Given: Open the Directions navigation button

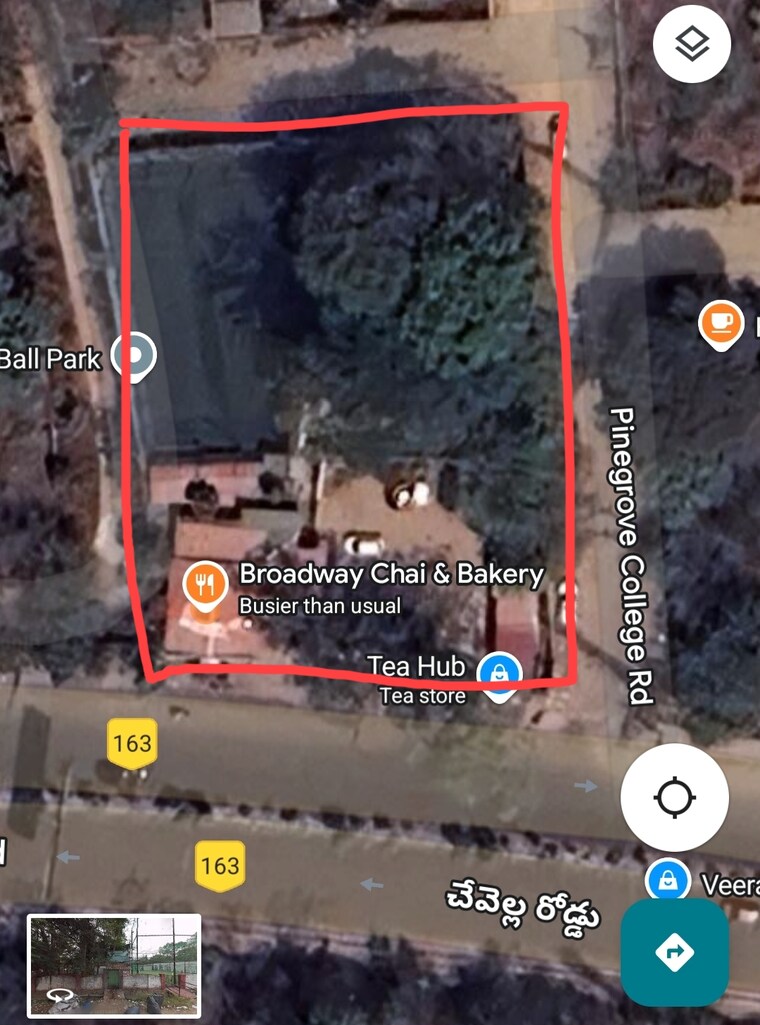Looking at the screenshot, I should tap(675, 951).
